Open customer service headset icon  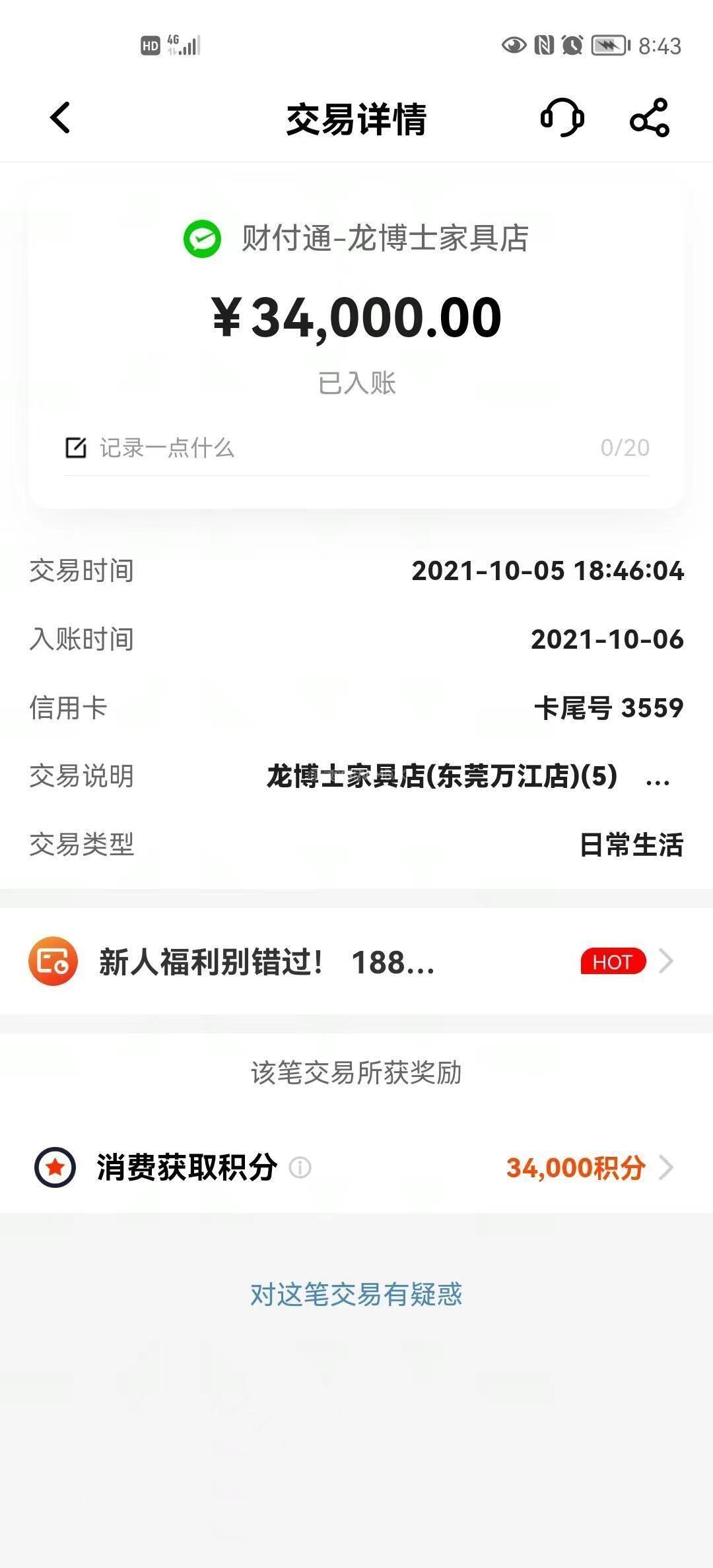pos(562,118)
